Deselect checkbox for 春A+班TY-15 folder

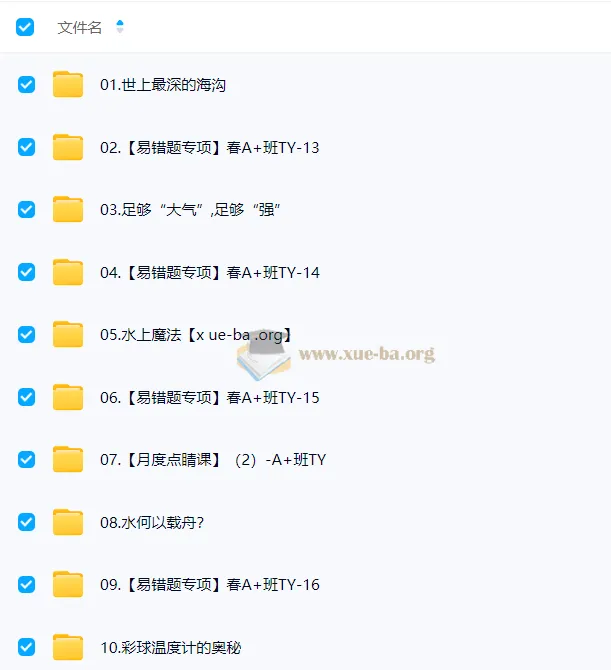click(27, 397)
